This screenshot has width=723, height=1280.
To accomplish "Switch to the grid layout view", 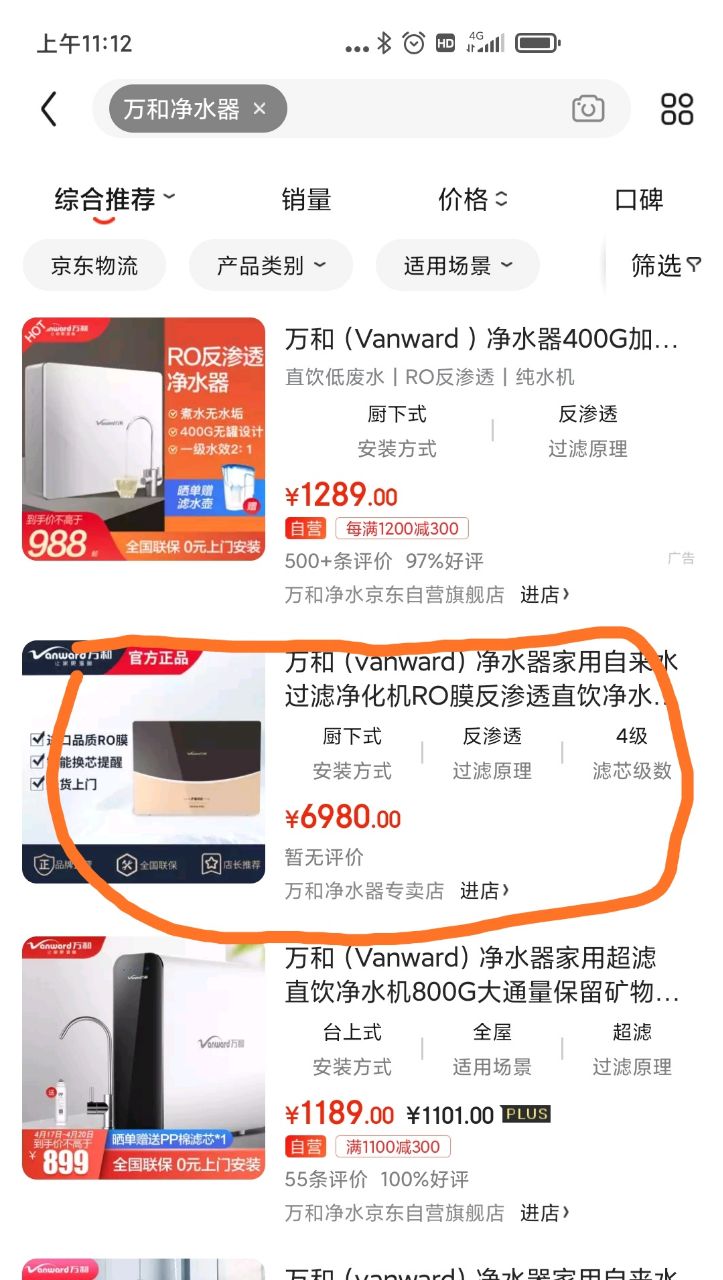I will pos(677,109).
